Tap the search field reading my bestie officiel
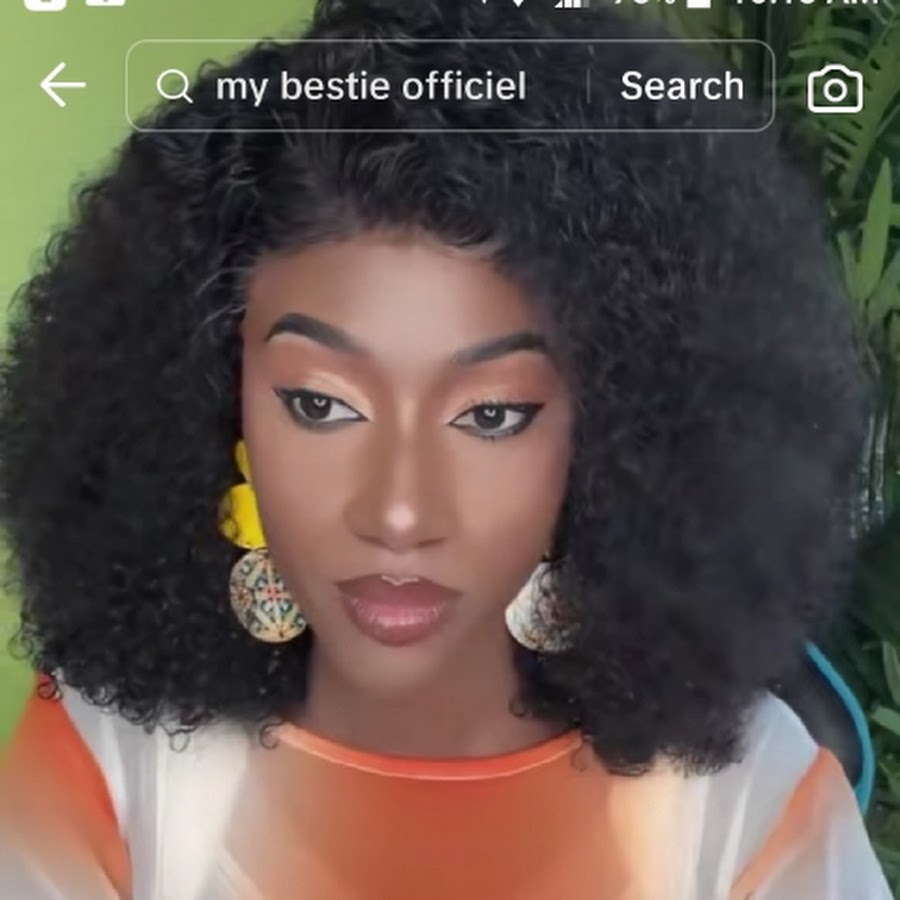 click(x=370, y=87)
